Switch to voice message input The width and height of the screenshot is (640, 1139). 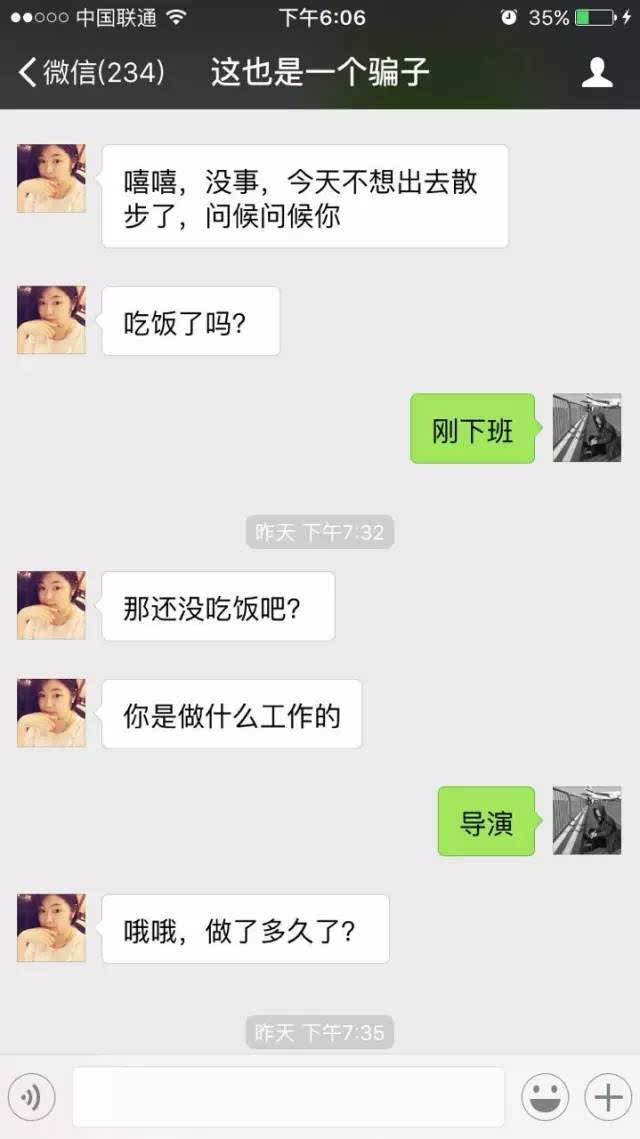(31, 1097)
